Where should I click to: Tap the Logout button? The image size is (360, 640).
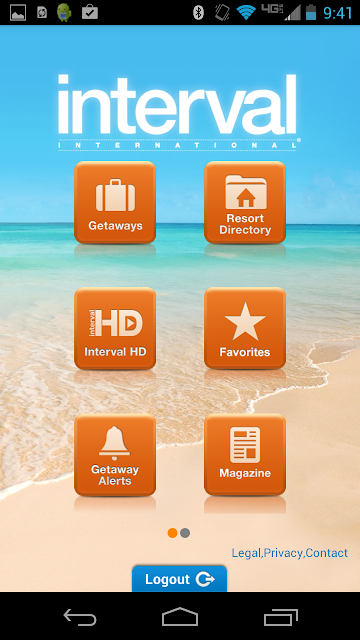pos(180,579)
